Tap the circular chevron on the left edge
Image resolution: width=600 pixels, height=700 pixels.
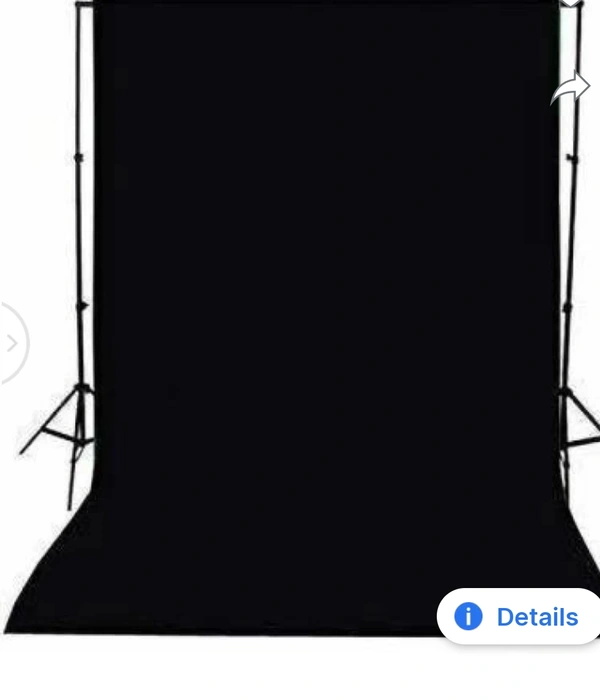coord(13,343)
